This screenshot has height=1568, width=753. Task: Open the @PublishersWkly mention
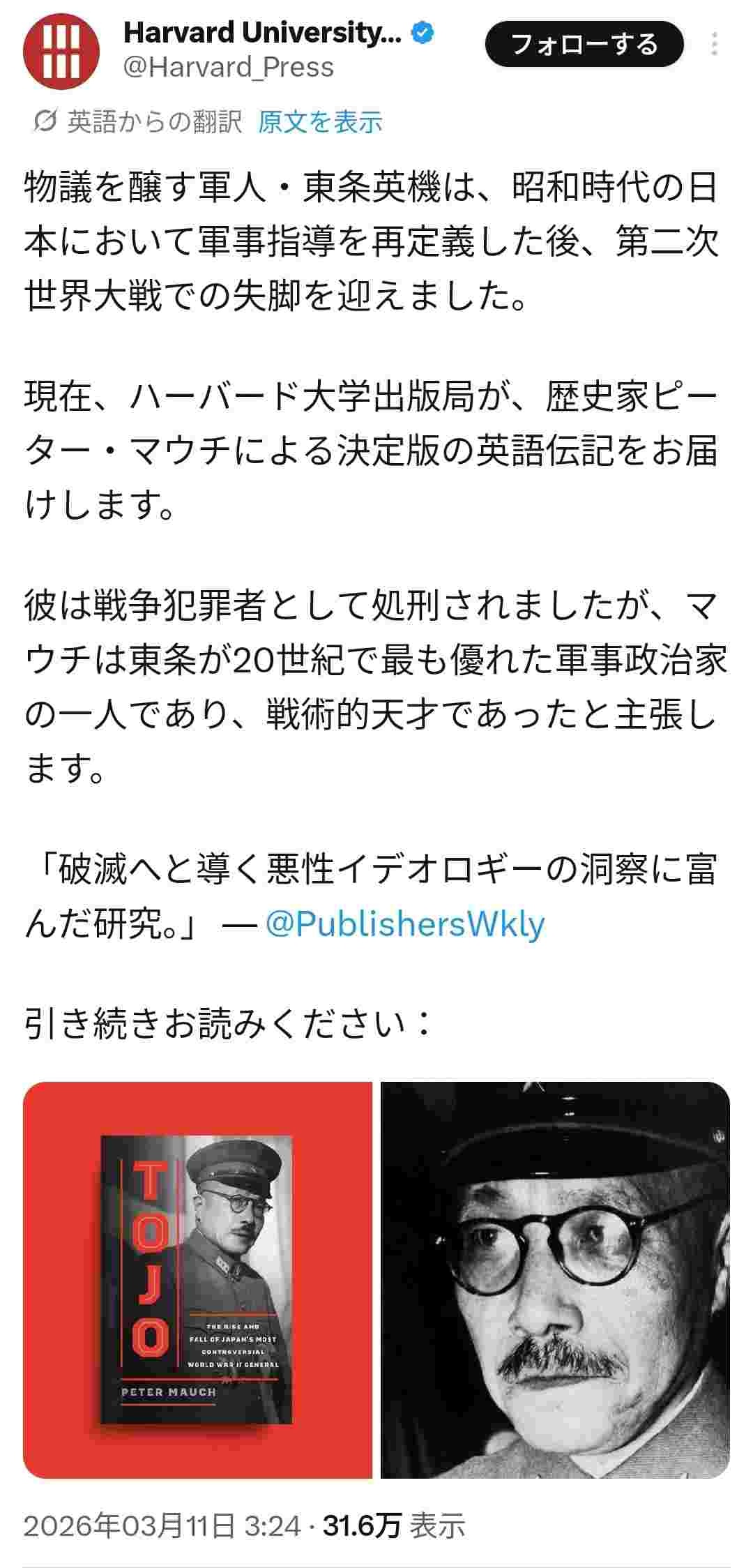405,925
